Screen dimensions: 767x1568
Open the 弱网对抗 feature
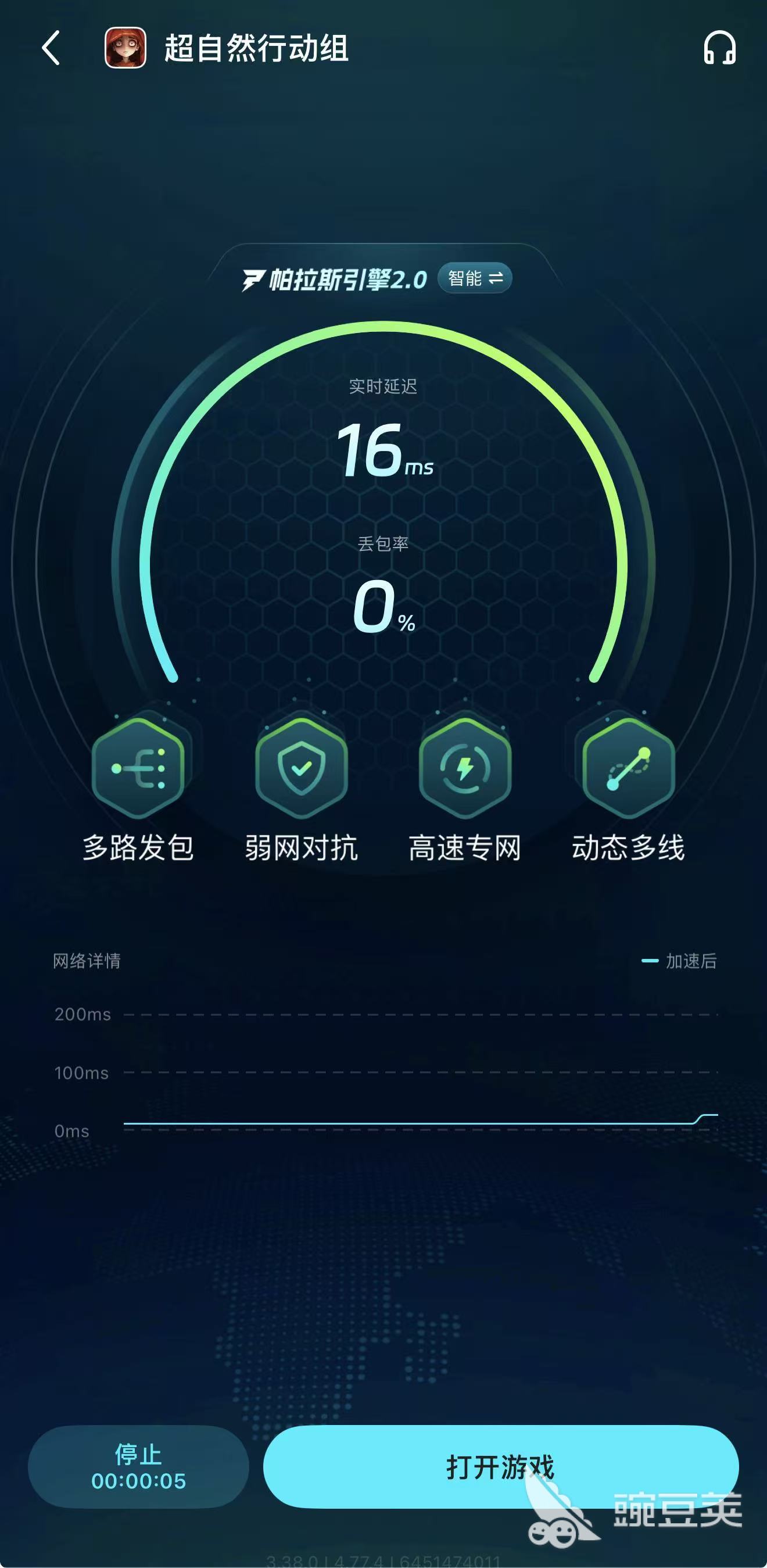pos(302,768)
